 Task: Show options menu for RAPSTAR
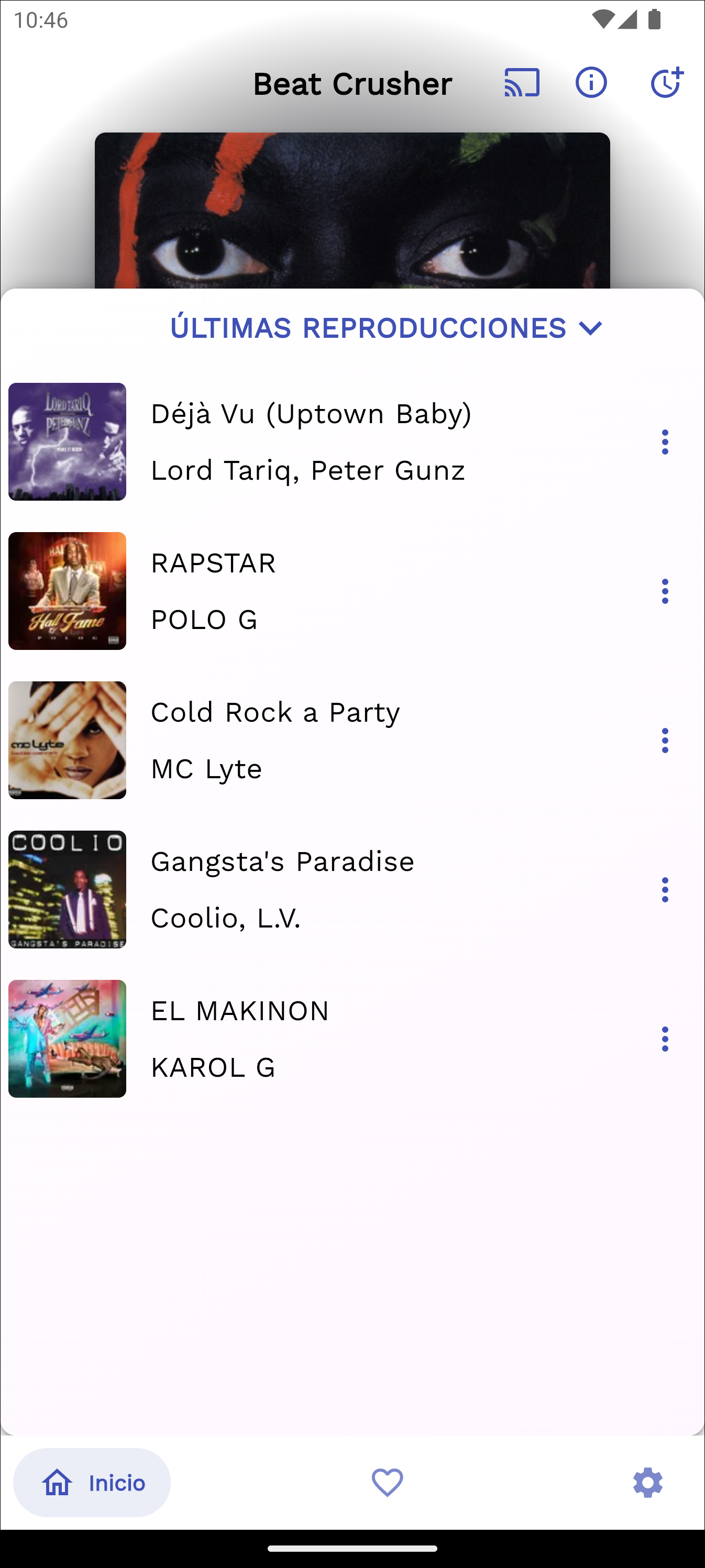[x=665, y=591]
